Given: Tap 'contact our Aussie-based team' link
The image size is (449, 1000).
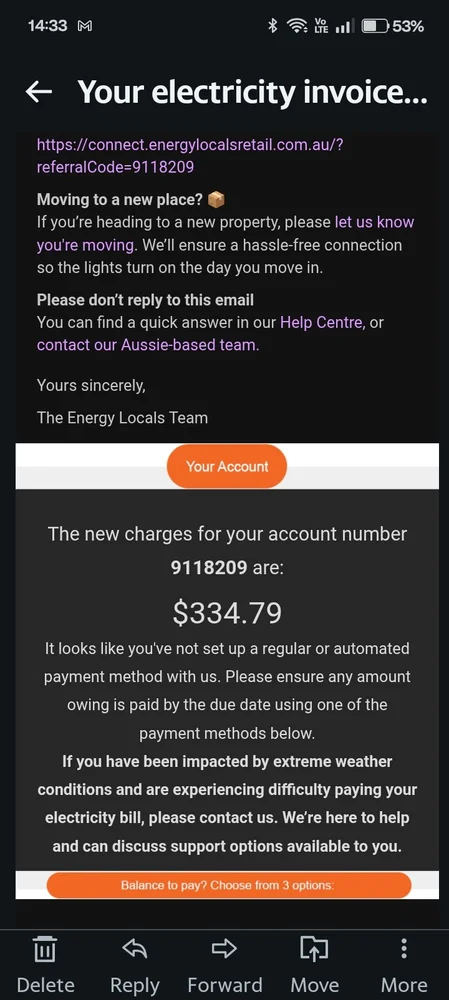Looking at the screenshot, I should pyautogui.click(x=148, y=345).
